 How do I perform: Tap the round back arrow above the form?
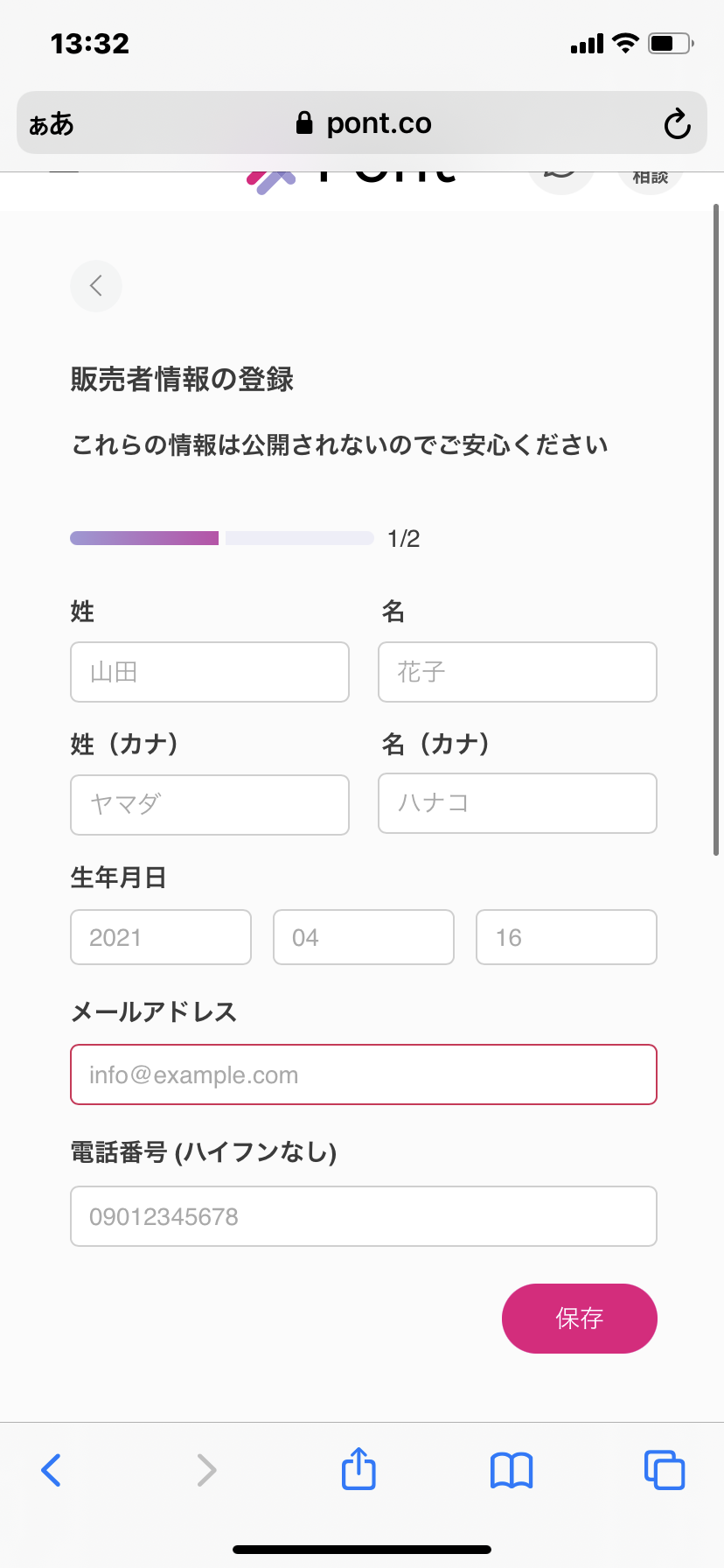point(96,285)
